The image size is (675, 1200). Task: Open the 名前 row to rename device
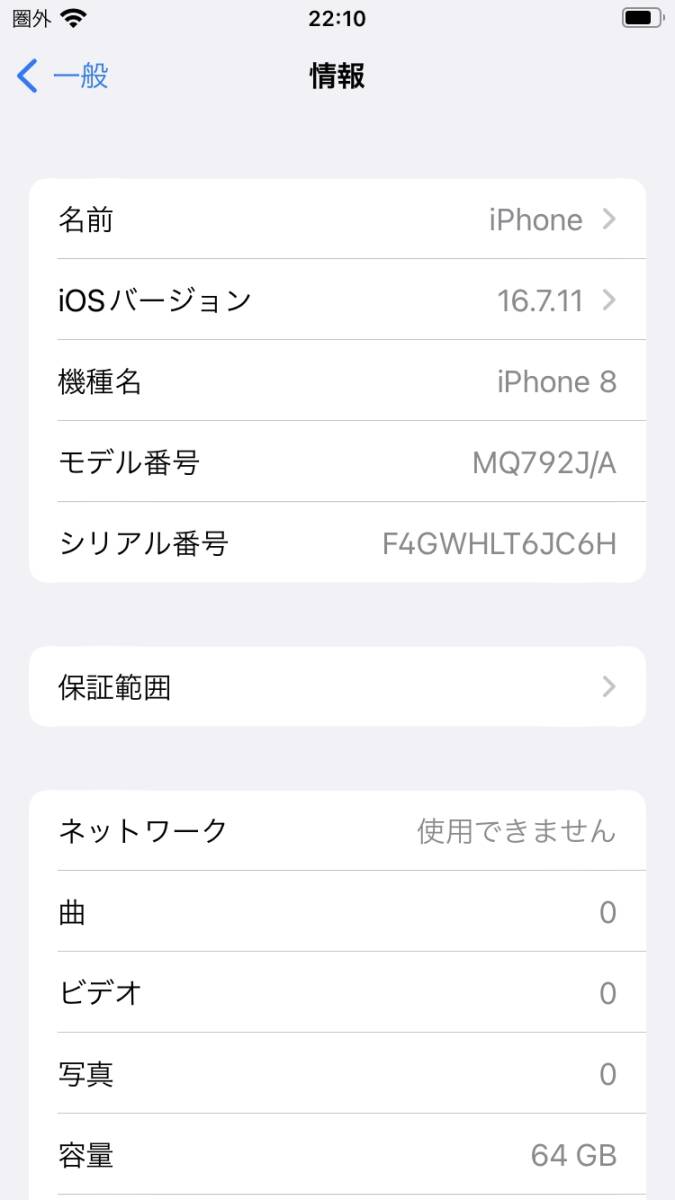tap(337, 219)
